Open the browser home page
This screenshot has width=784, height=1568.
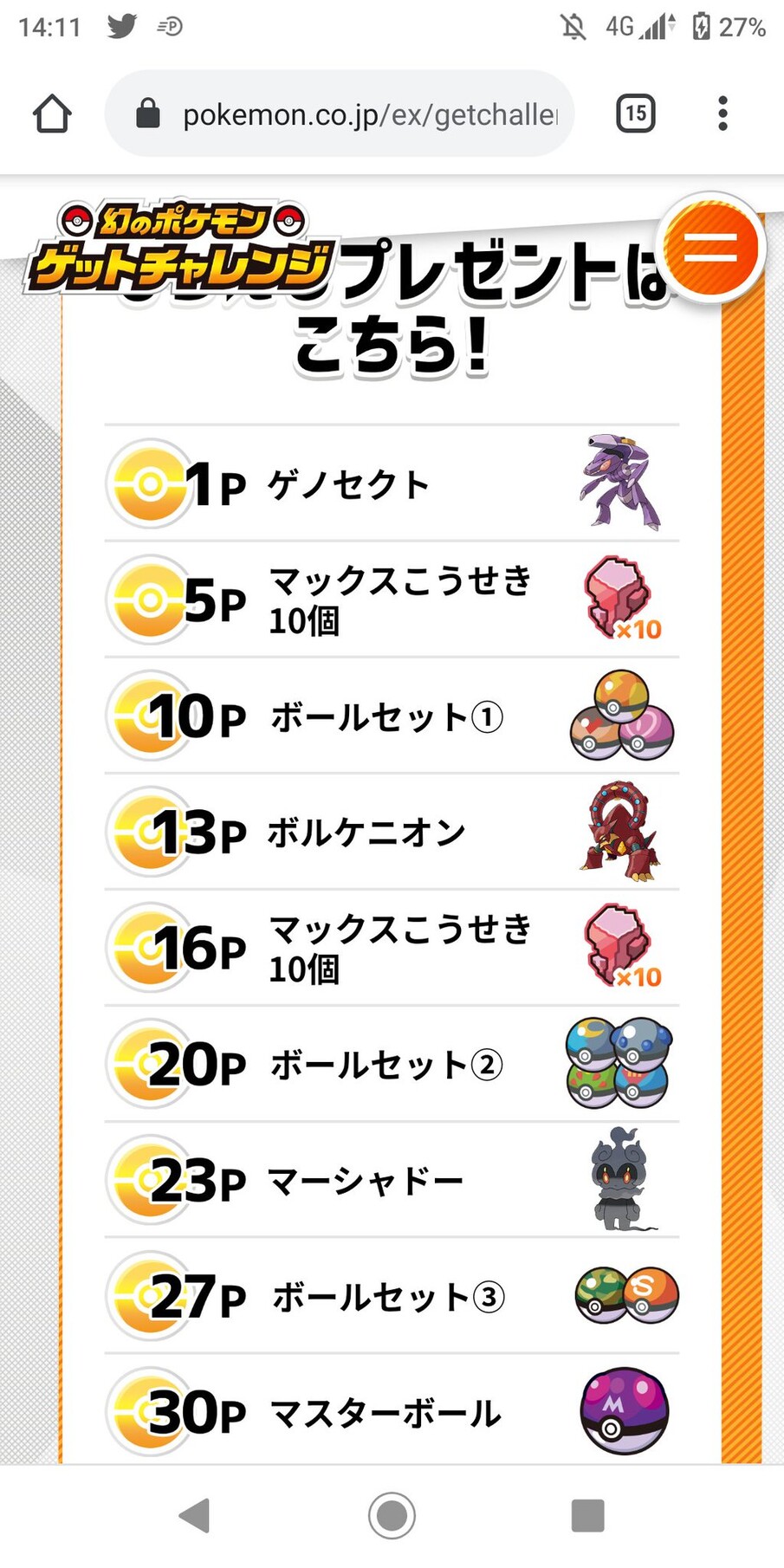coord(52,113)
